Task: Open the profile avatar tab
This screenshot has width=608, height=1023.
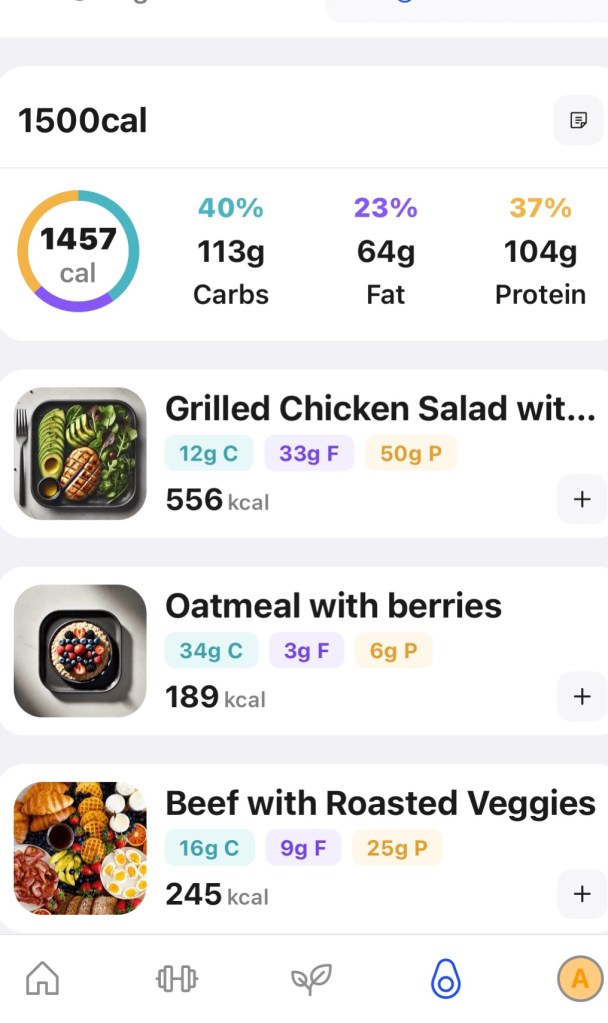Action: [x=579, y=979]
